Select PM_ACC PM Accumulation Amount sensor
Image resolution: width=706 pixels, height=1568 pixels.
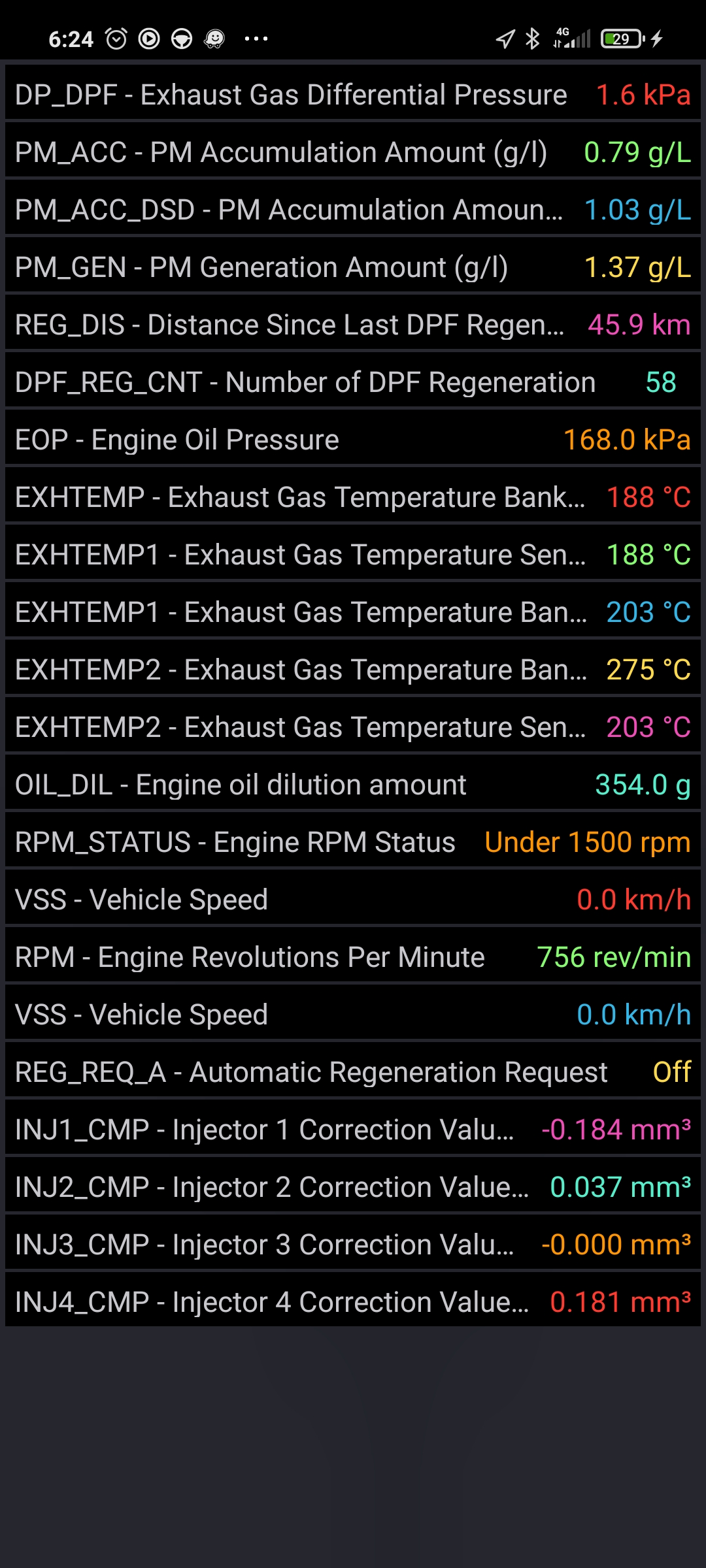pos(353,152)
